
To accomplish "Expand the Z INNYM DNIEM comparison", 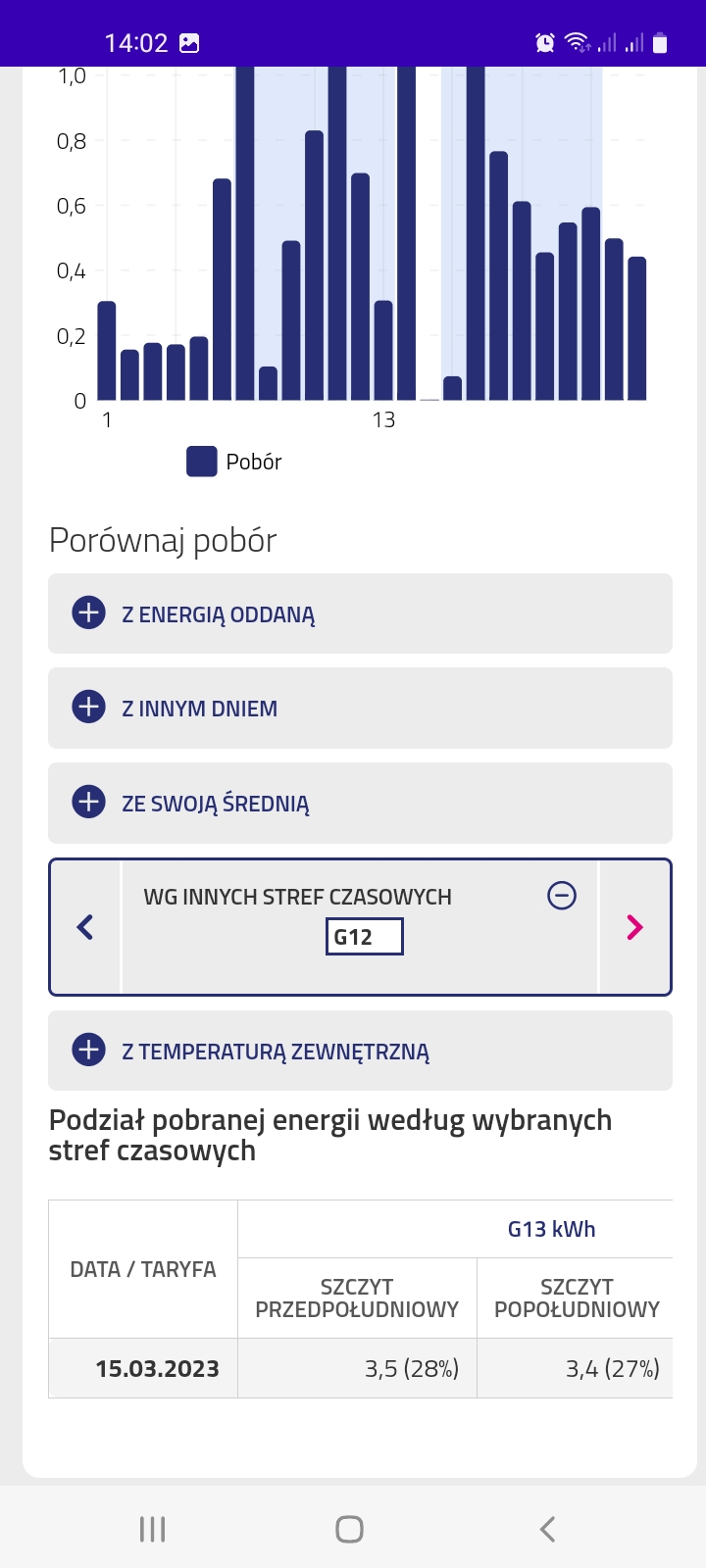I will pos(360,708).
